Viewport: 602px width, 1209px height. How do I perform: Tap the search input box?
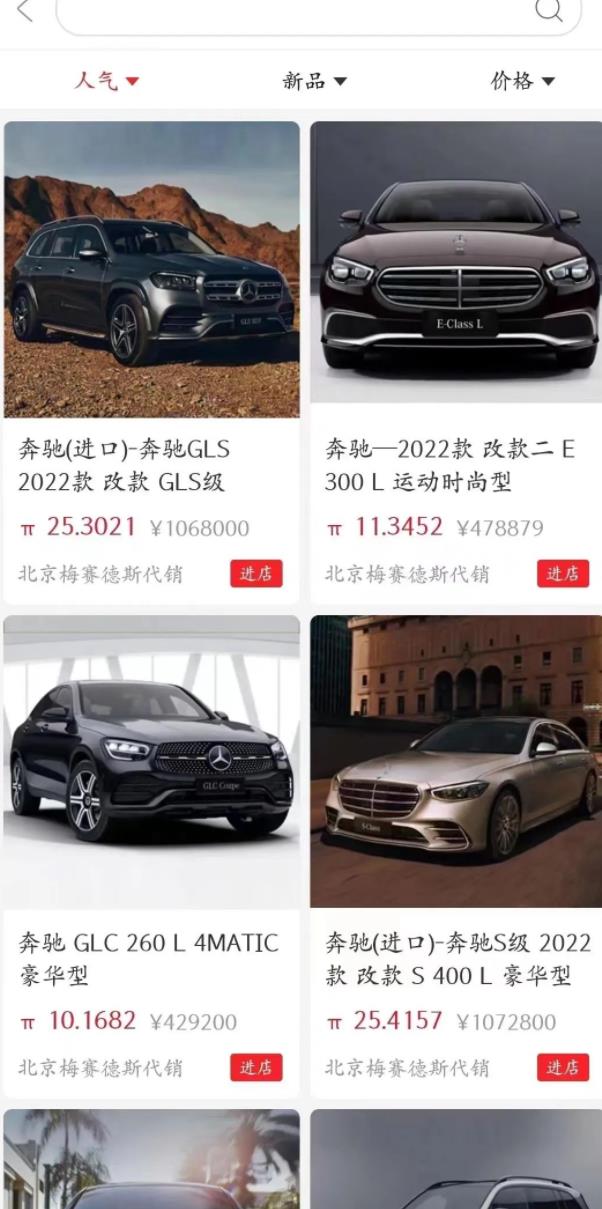[x=300, y=12]
